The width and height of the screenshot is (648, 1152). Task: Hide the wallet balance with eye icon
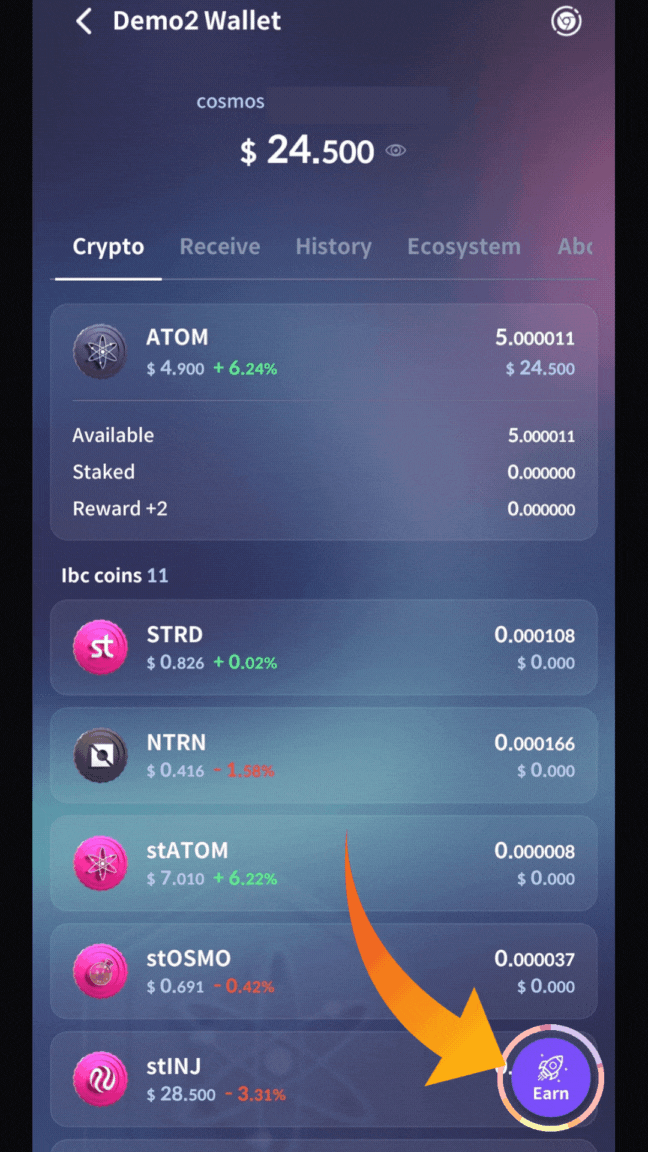[396, 151]
